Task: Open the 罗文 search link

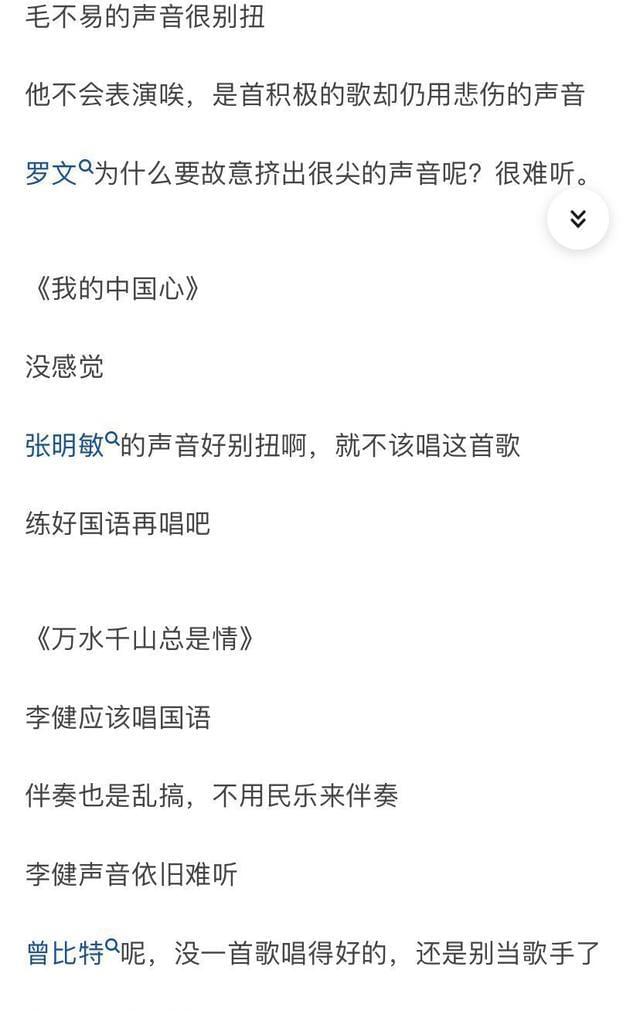Action: [x=57, y=172]
